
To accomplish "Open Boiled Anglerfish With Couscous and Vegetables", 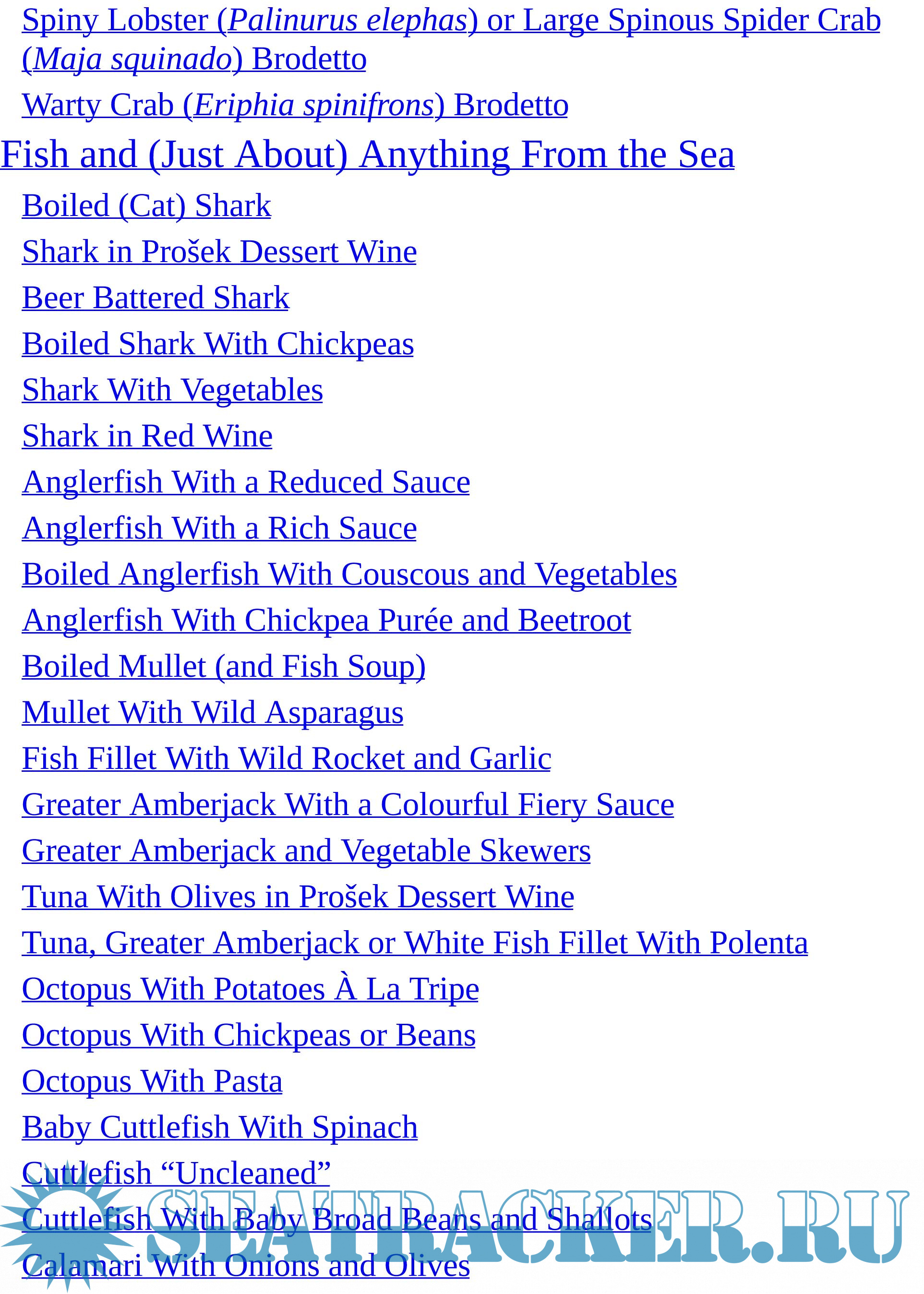I will 349,574.
